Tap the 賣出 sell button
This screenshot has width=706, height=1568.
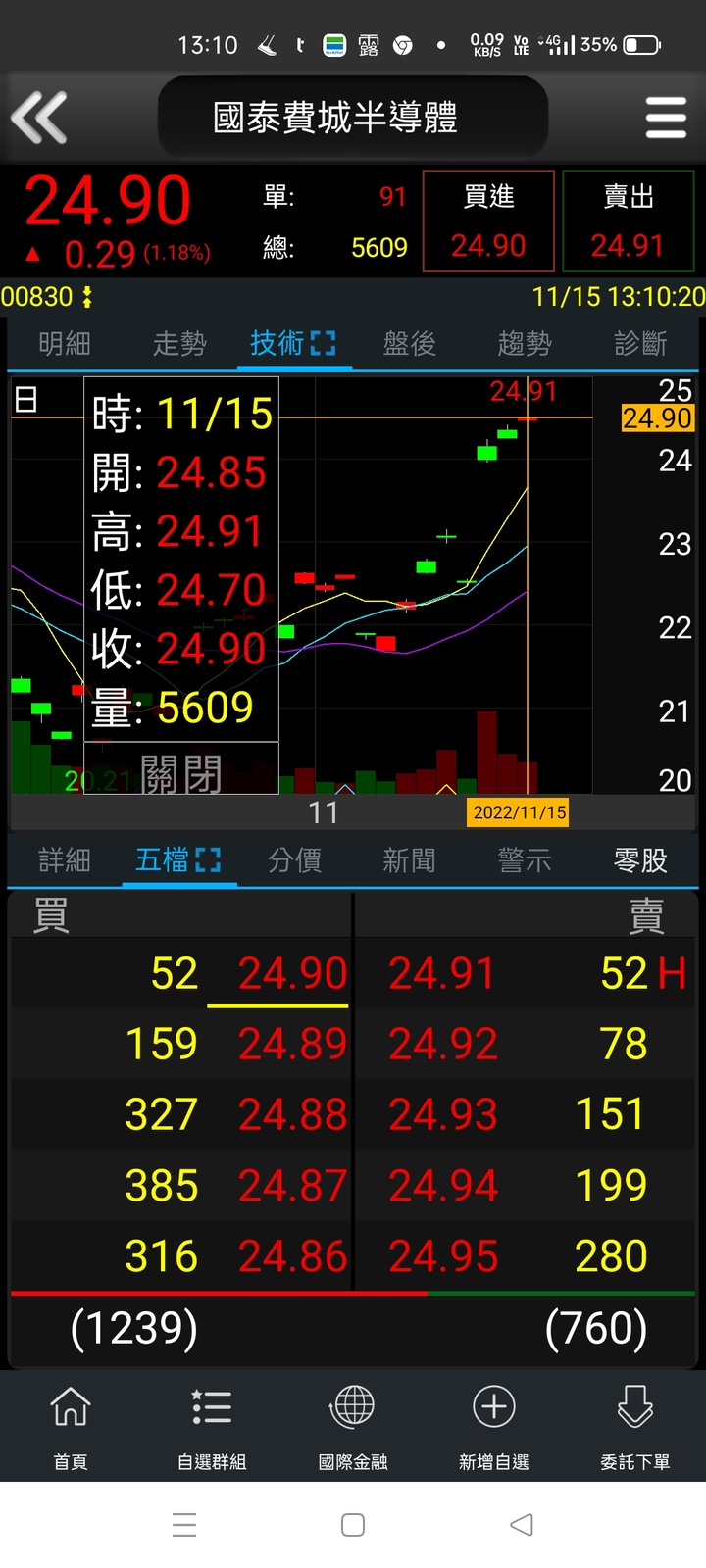(628, 221)
